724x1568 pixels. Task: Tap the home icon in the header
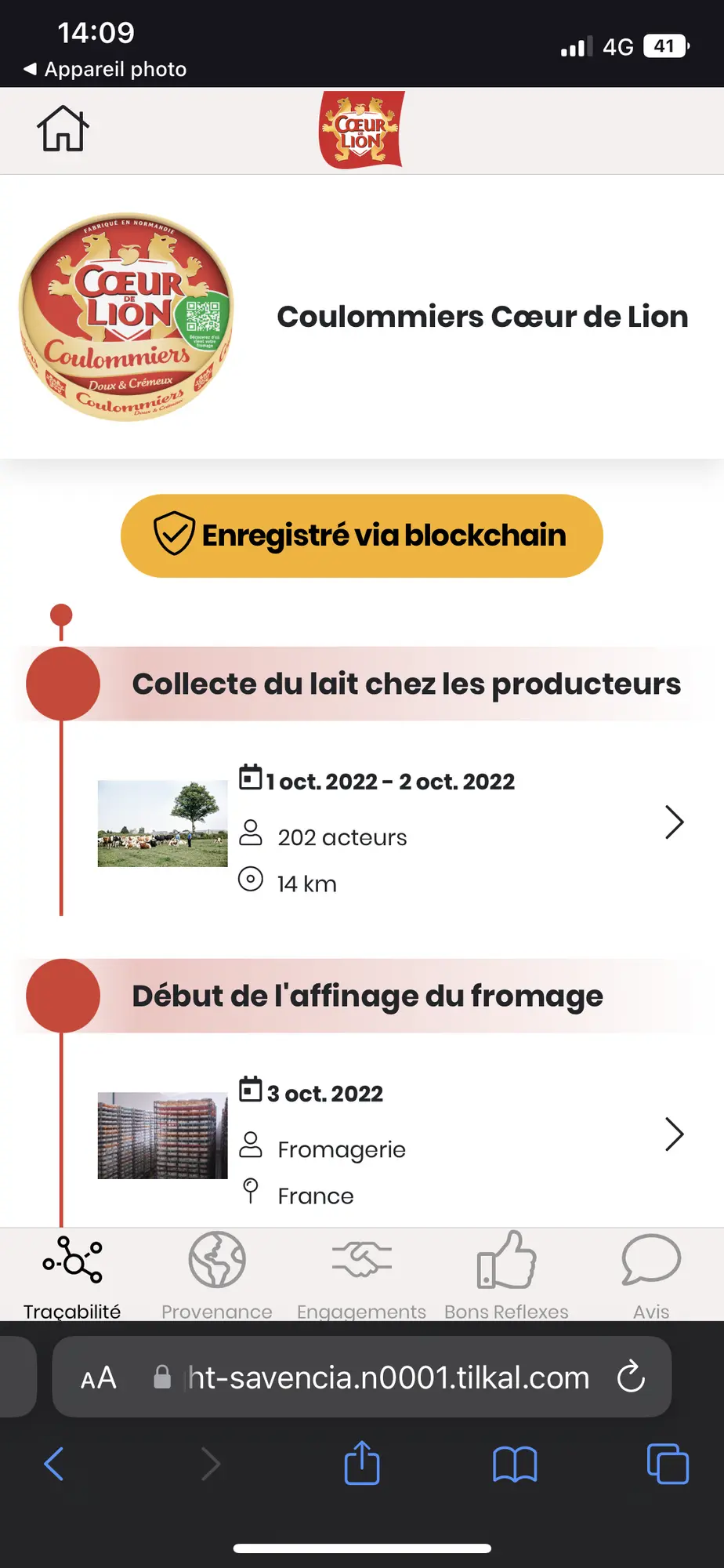tap(63, 129)
